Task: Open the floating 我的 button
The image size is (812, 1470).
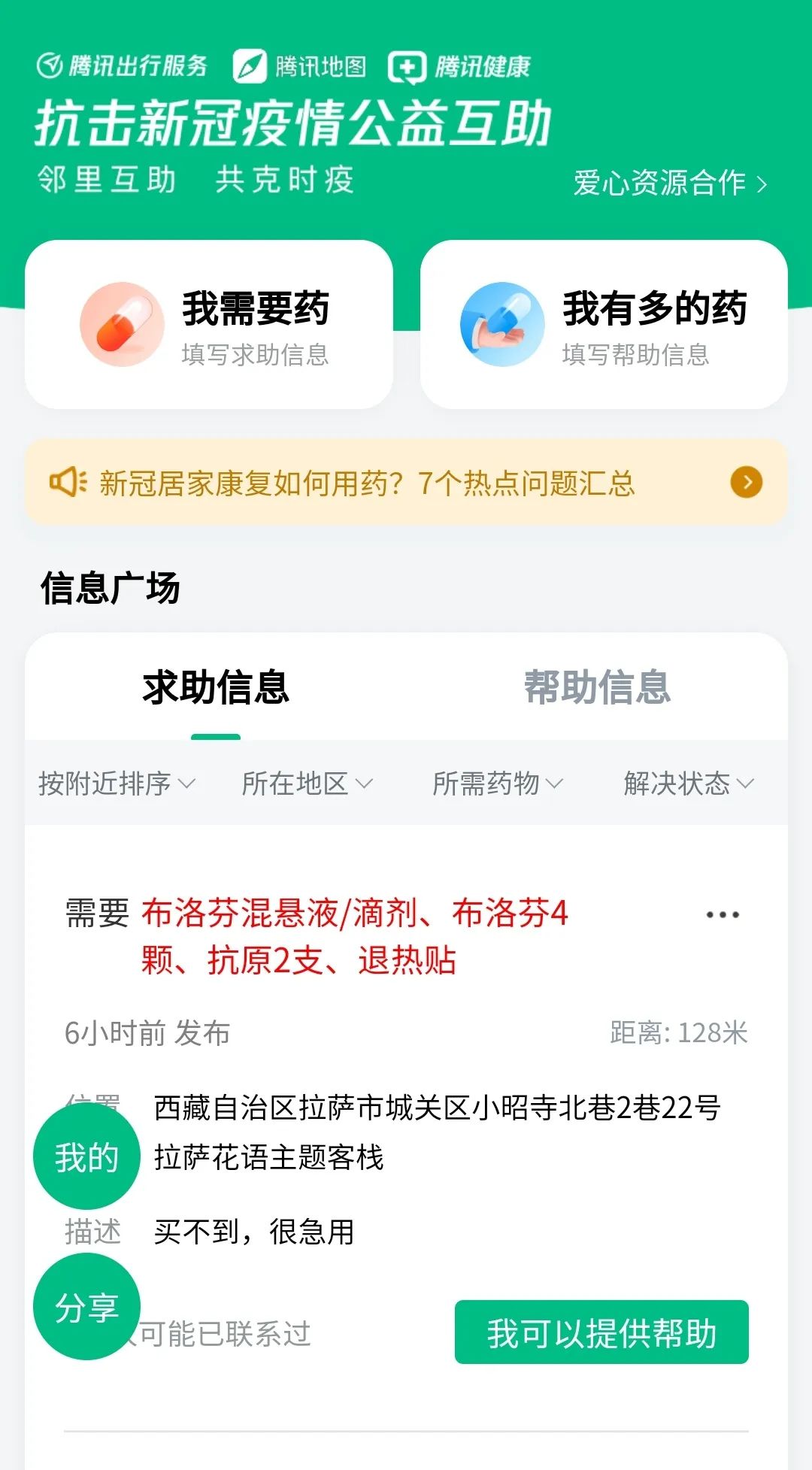Action: 86,1156
